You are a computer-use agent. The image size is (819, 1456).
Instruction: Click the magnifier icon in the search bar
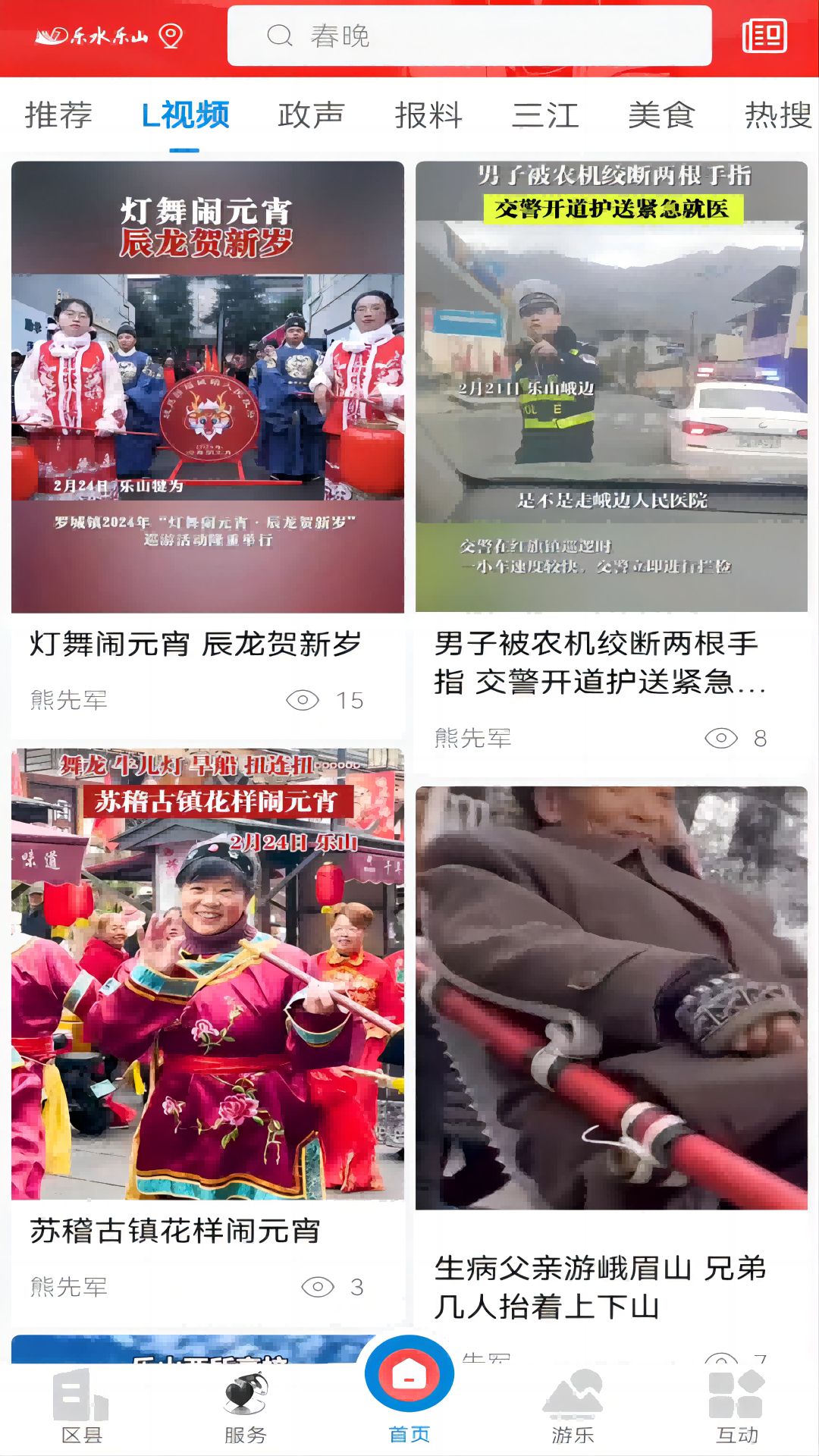point(281,36)
